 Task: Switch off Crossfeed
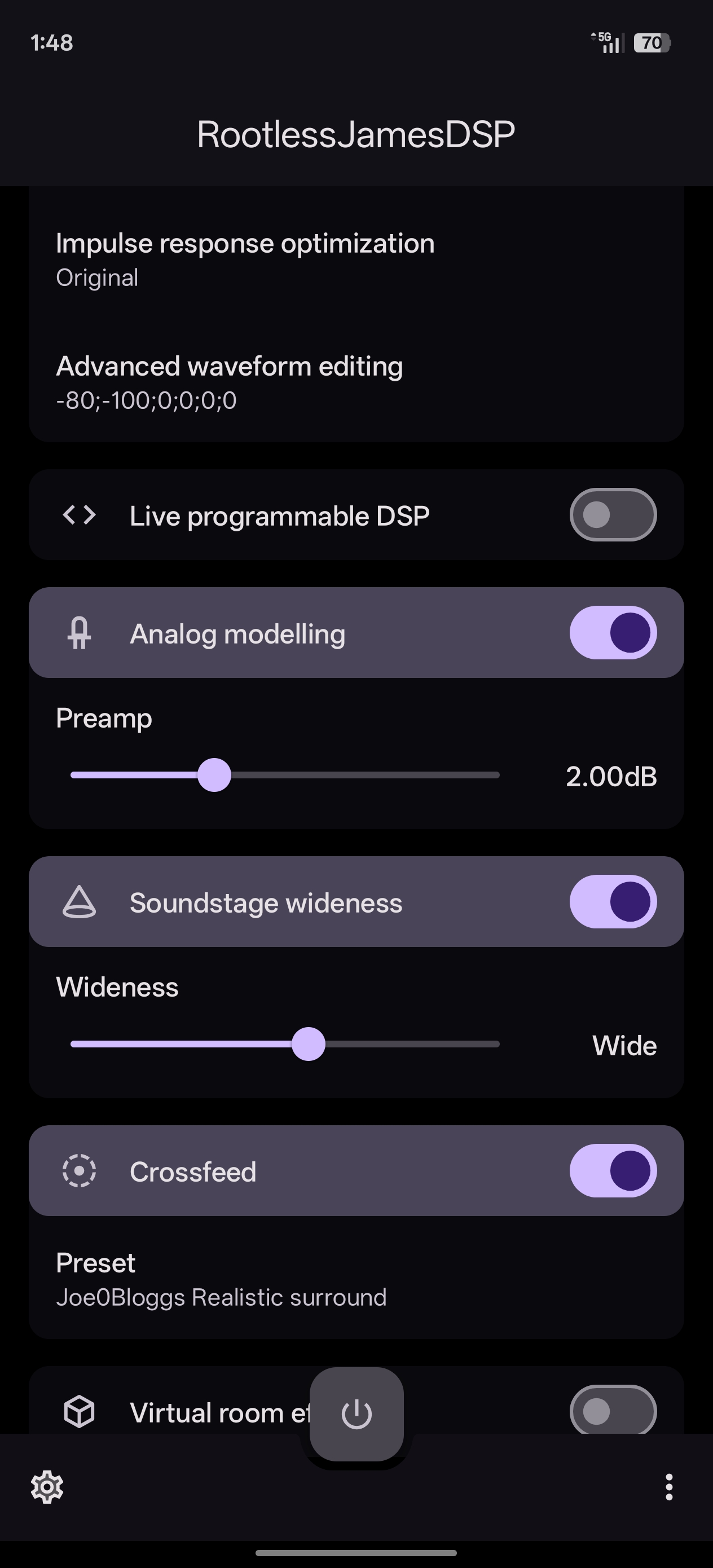click(613, 1171)
